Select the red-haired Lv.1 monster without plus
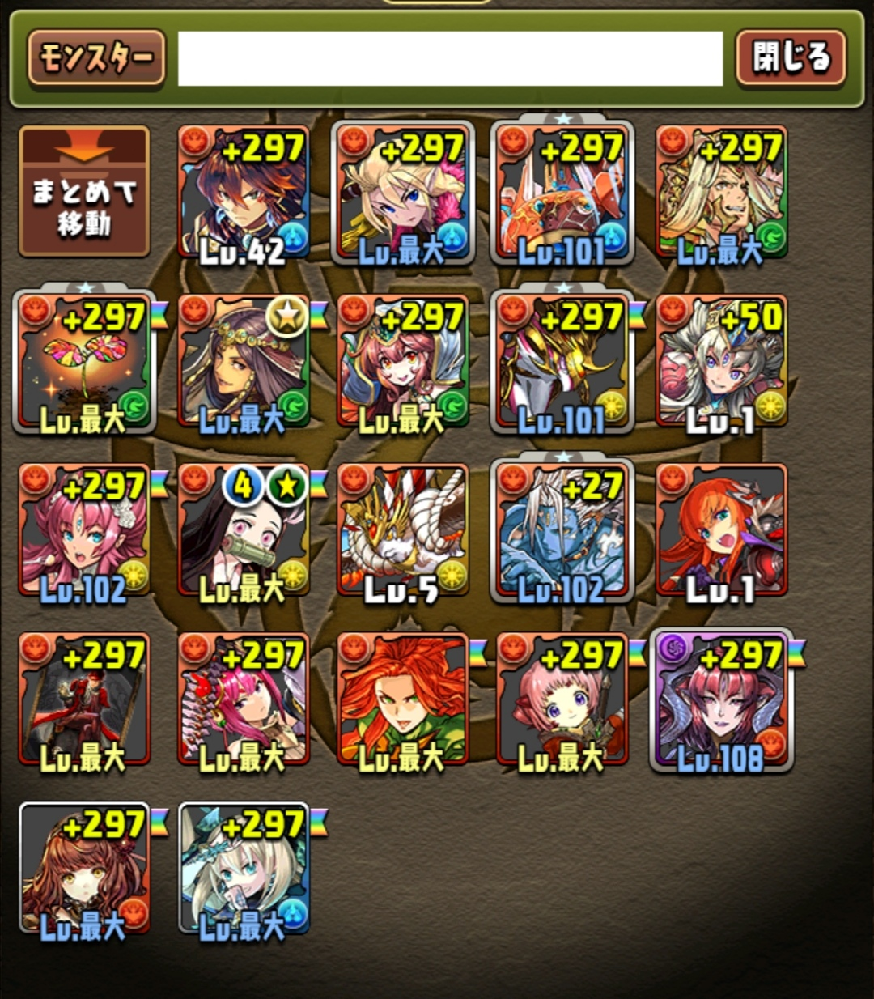 (x=721, y=531)
